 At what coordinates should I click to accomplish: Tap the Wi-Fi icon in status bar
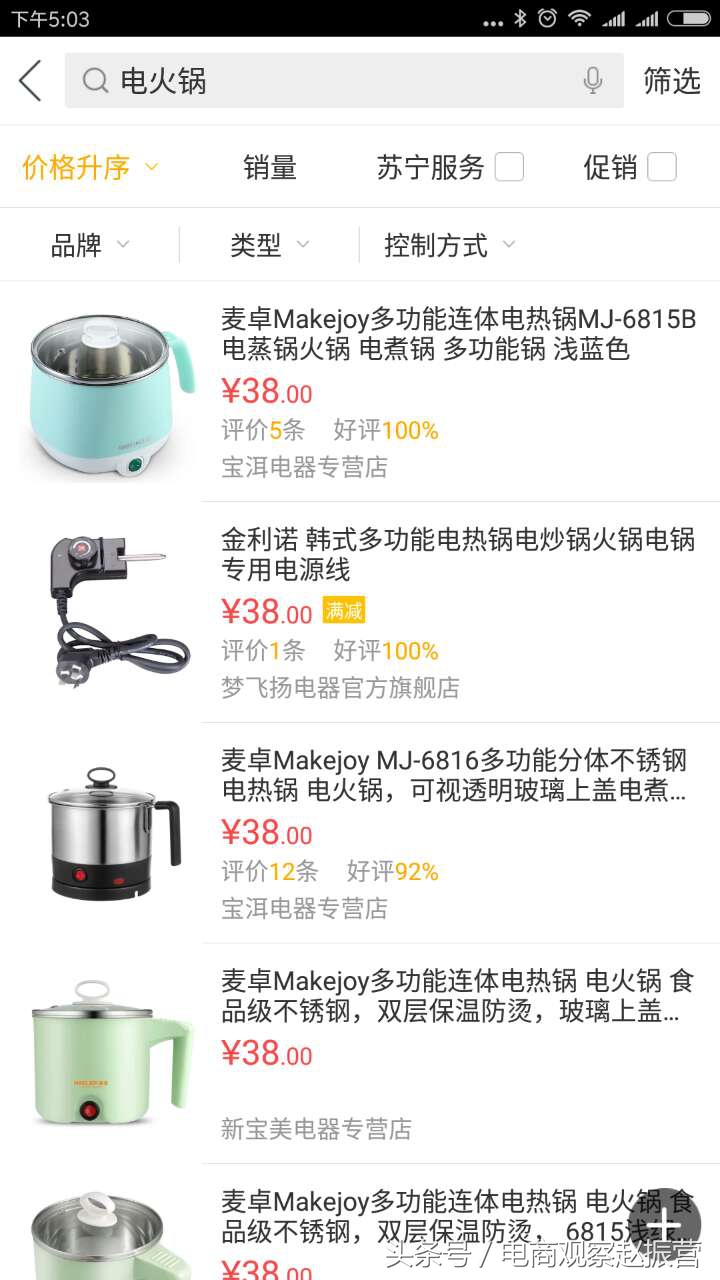pos(582,18)
